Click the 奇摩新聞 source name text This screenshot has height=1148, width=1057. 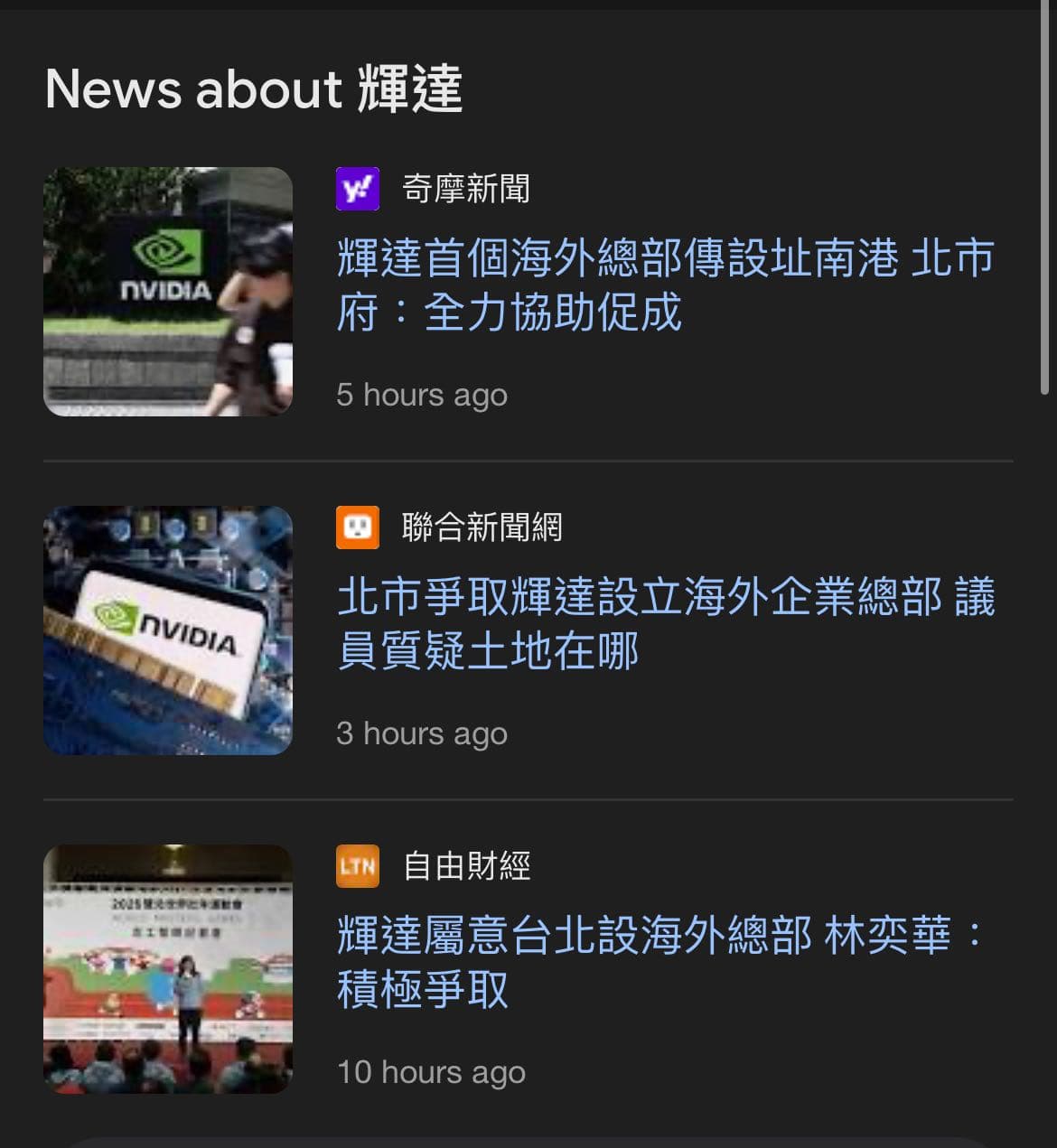point(466,188)
